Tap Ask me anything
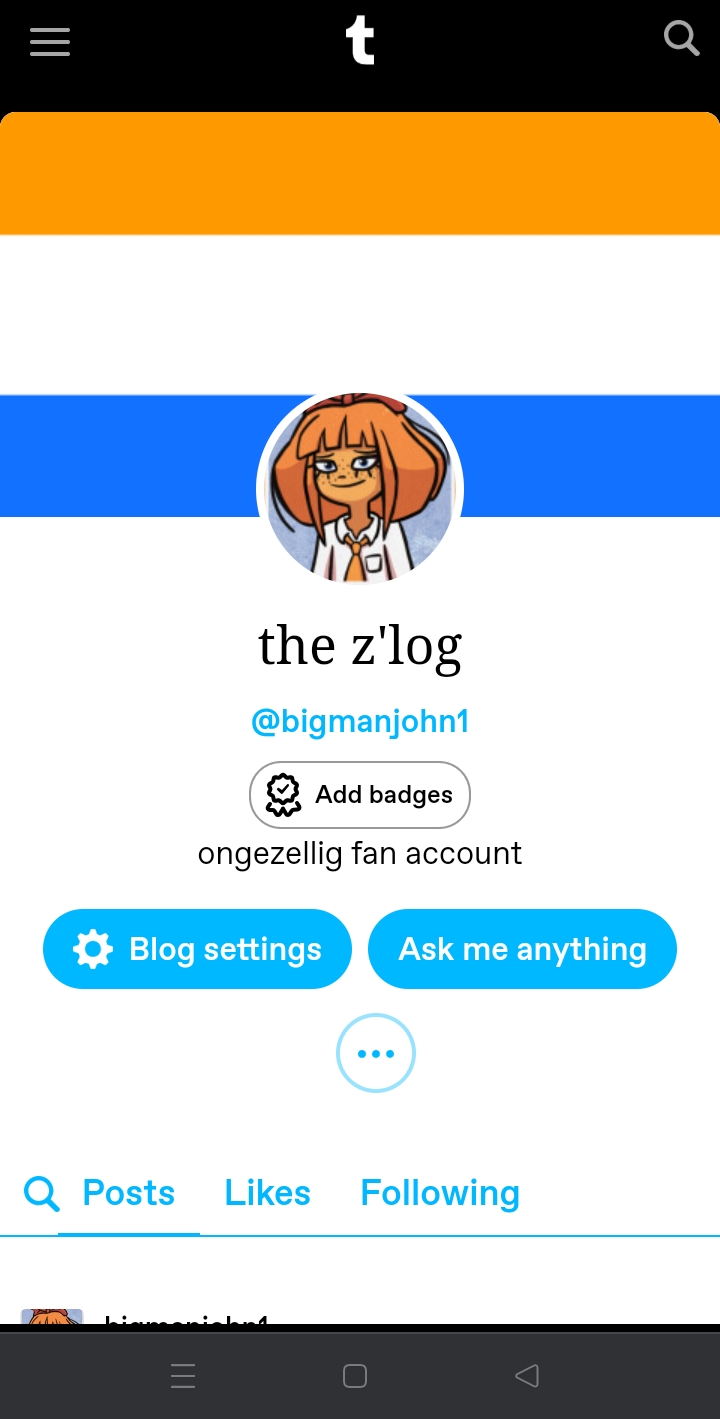 [x=522, y=949]
